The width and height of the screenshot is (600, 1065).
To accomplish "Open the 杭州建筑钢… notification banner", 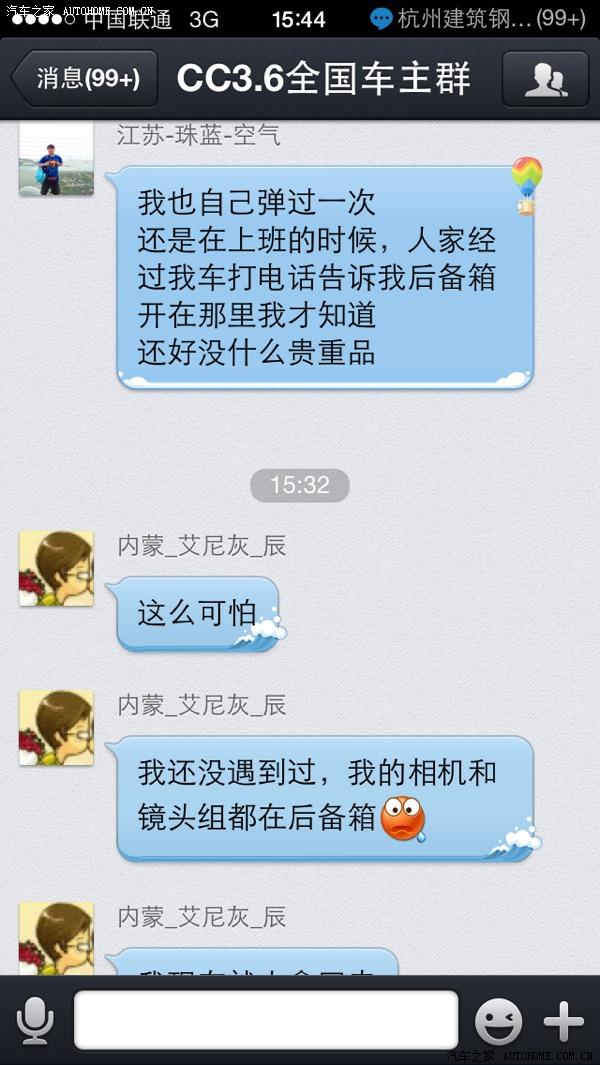I will point(478,18).
